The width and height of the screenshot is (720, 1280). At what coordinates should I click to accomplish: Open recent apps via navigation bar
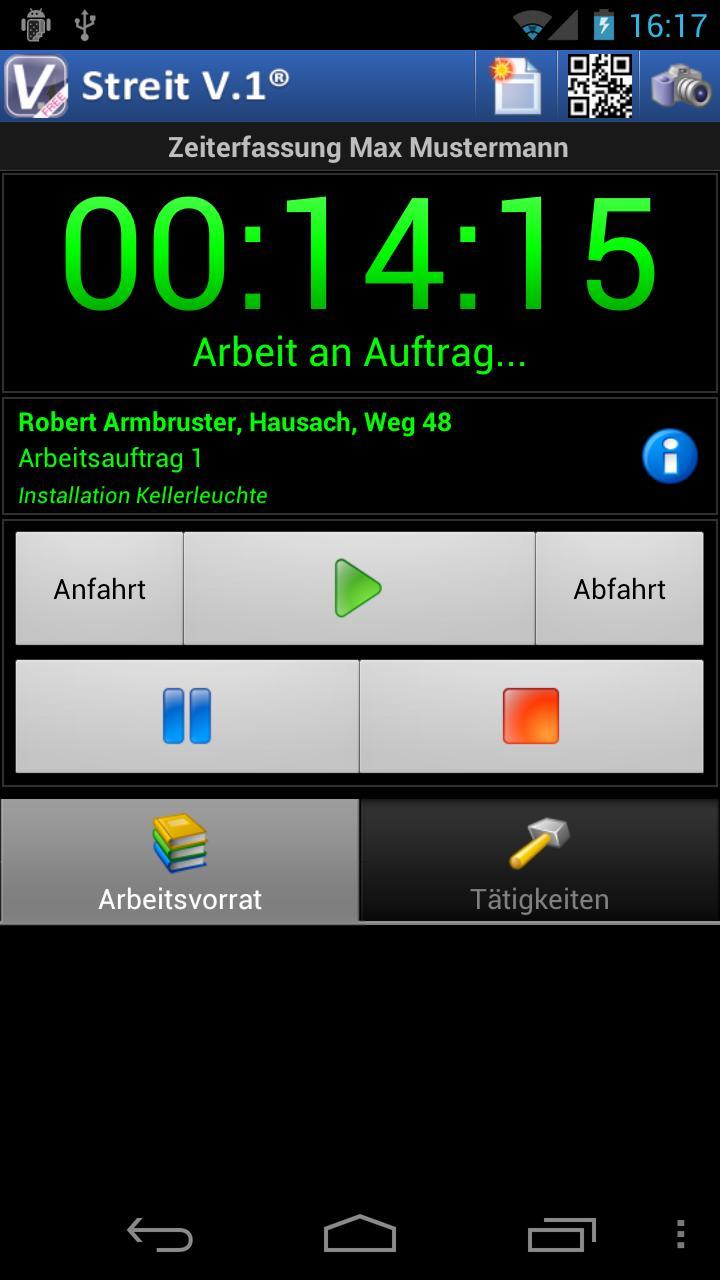pyautogui.click(x=560, y=1235)
